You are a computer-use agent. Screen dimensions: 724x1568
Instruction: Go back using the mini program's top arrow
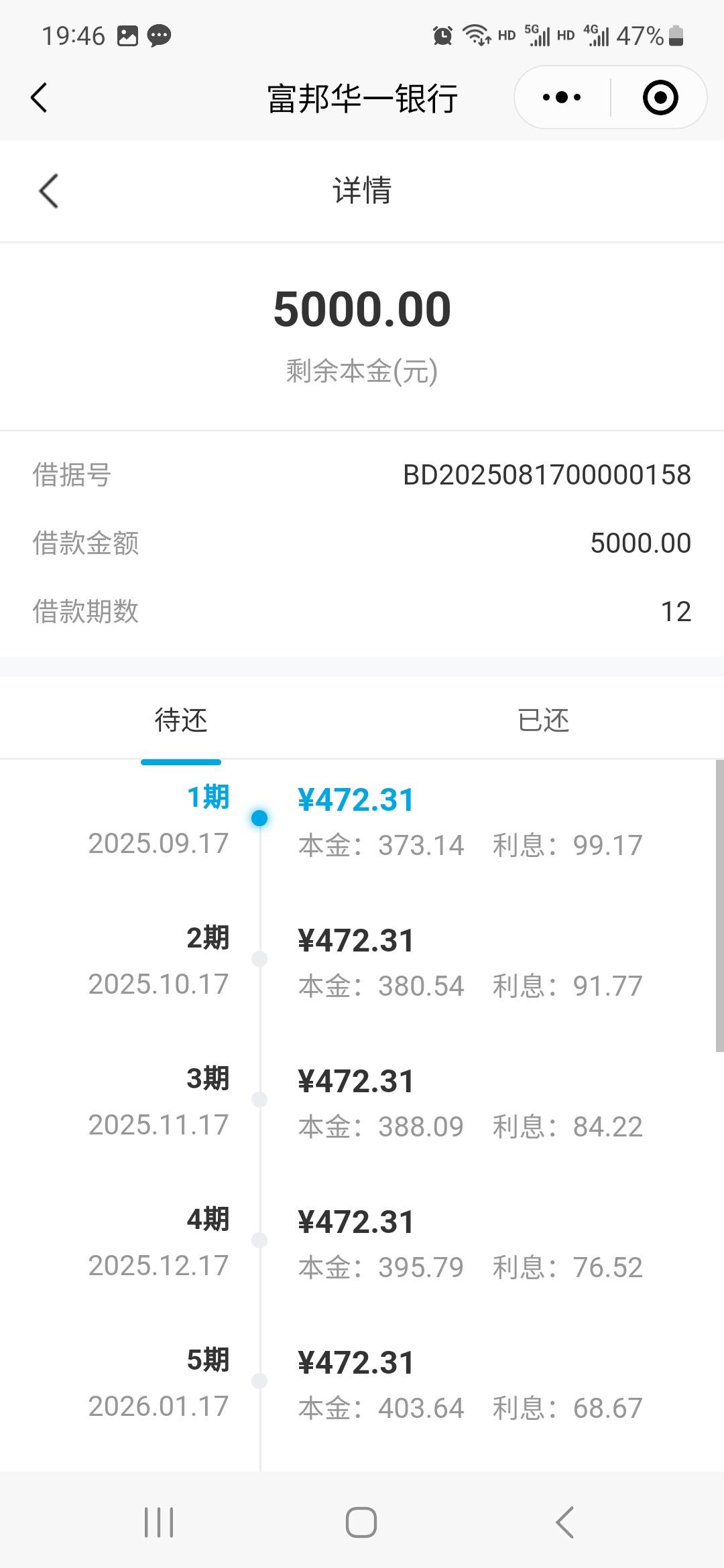pyautogui.click(x=39, y=98)
